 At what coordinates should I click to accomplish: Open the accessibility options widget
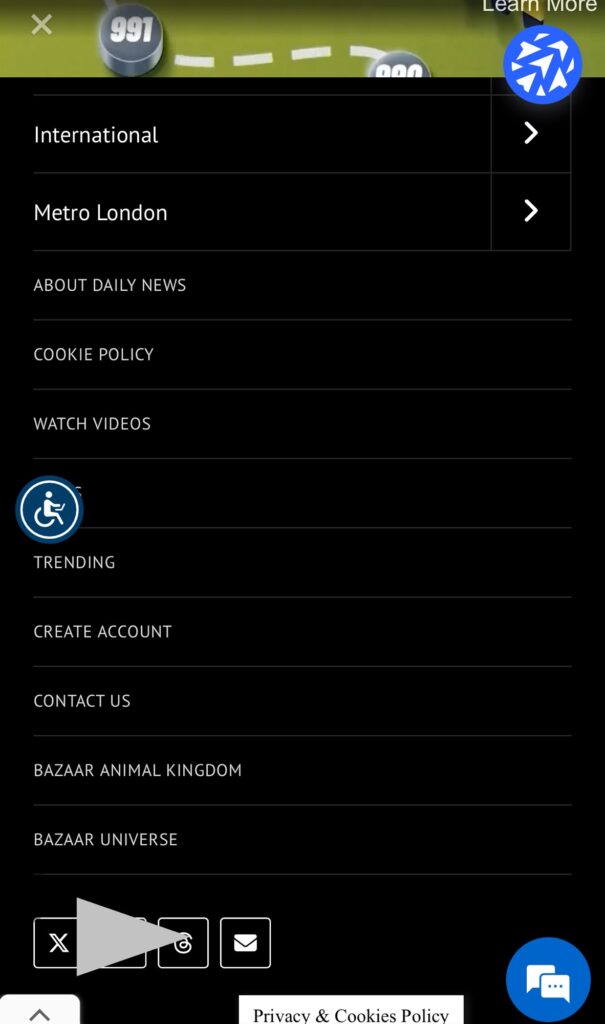49,510
